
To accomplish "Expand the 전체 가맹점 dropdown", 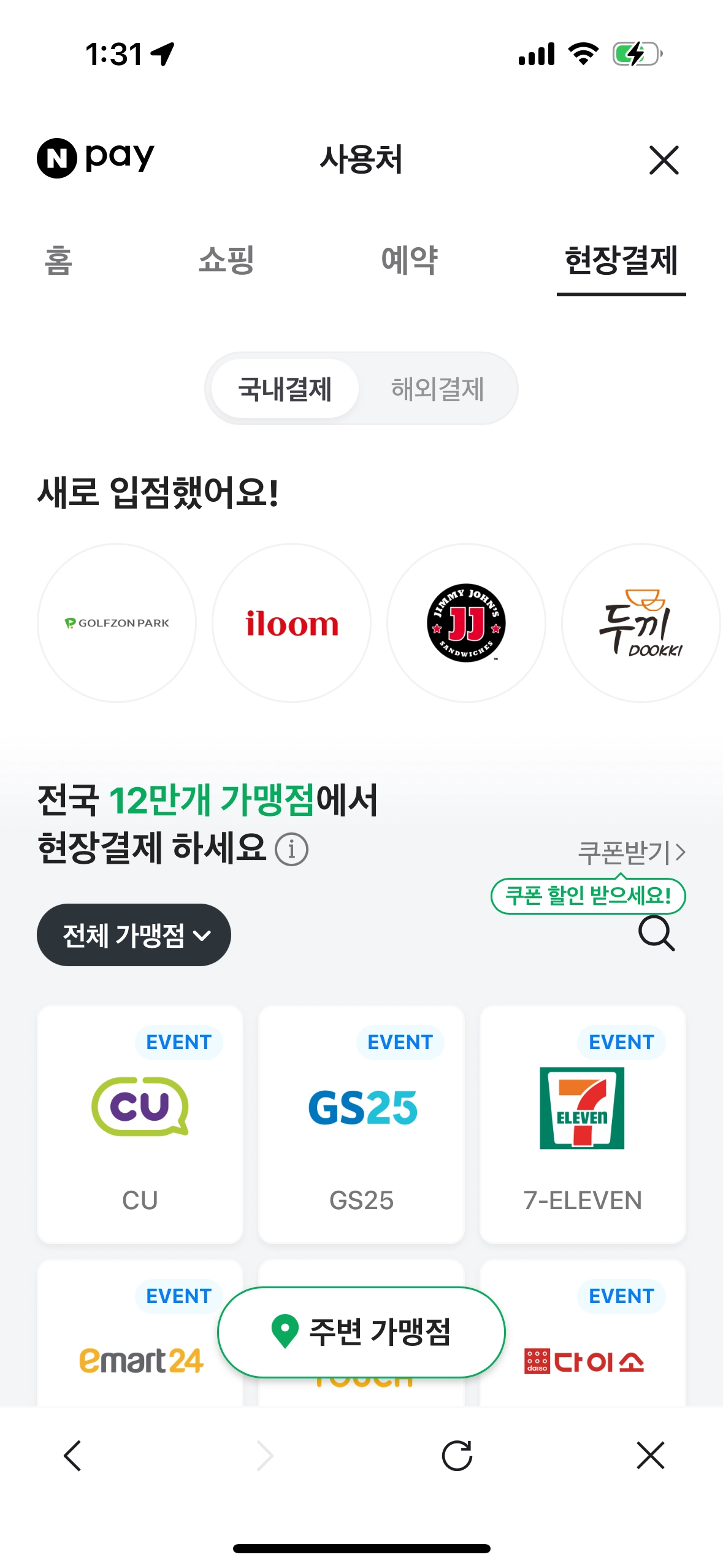I will 134,935.
